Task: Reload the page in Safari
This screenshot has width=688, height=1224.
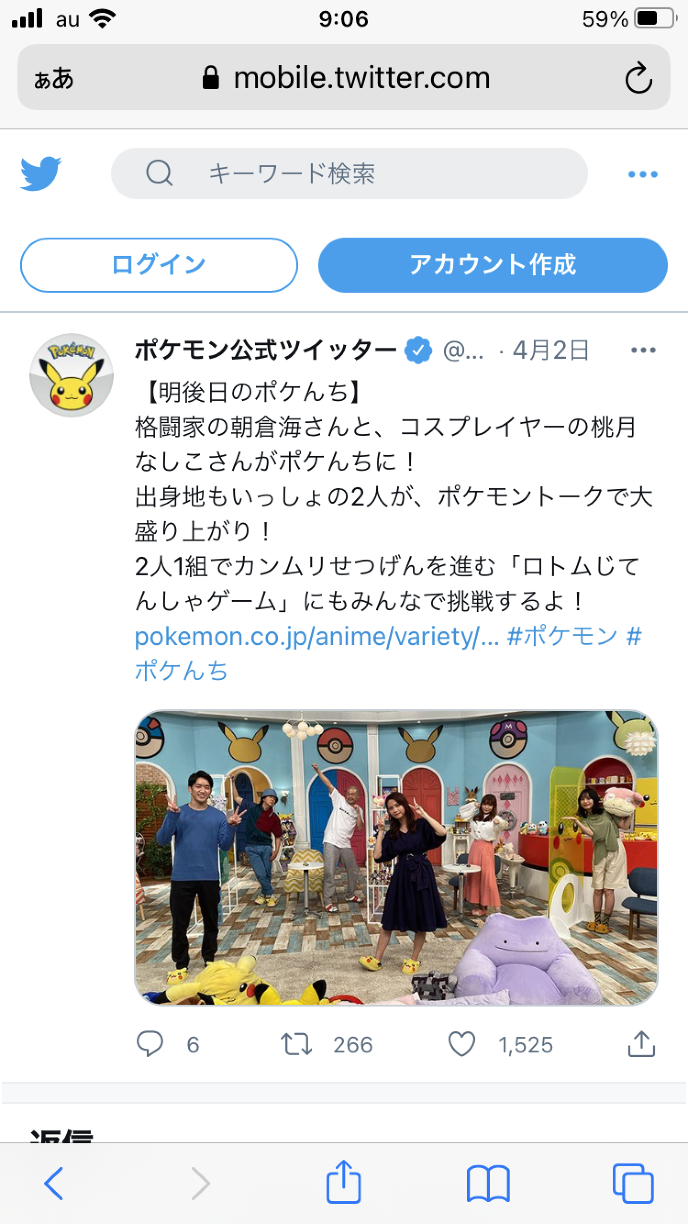Action: pos(638,78)
